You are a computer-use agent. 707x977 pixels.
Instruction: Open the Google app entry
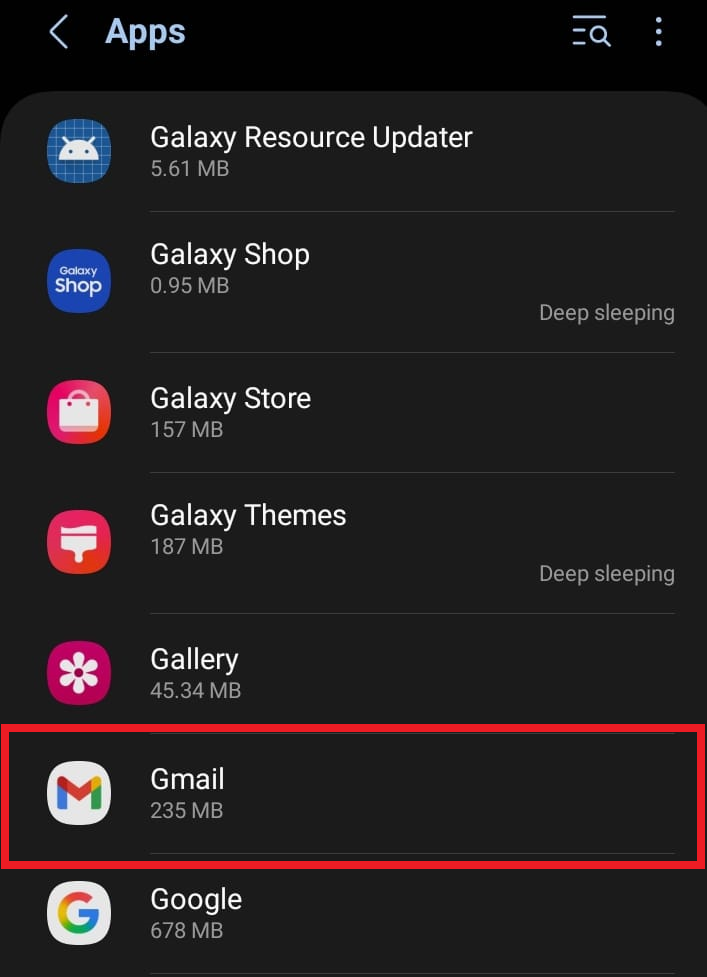click(196, 913)
